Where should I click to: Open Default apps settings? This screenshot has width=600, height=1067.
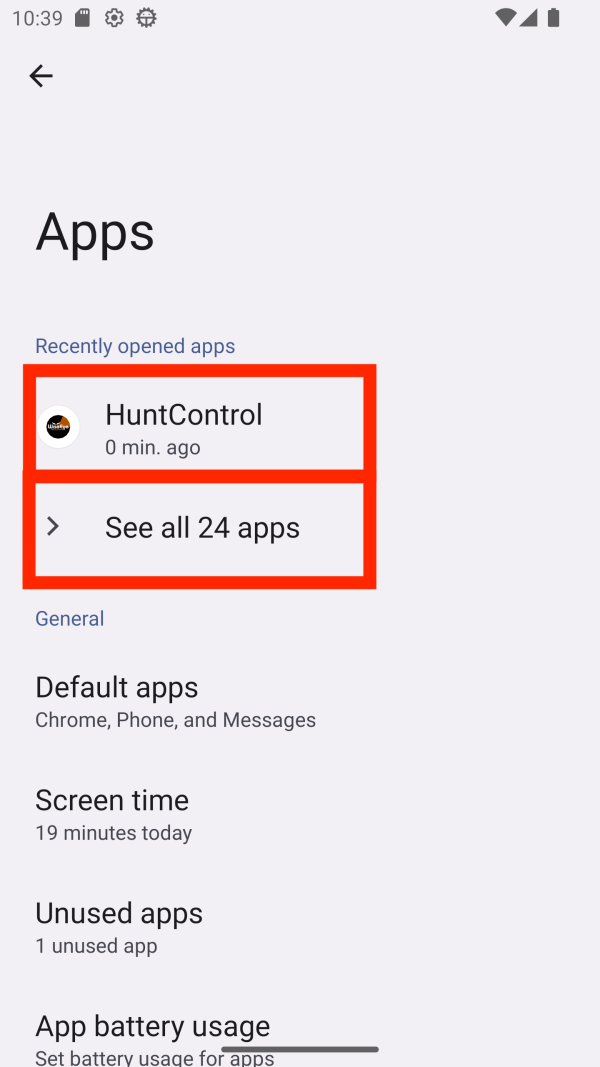(x=300, y=702)
